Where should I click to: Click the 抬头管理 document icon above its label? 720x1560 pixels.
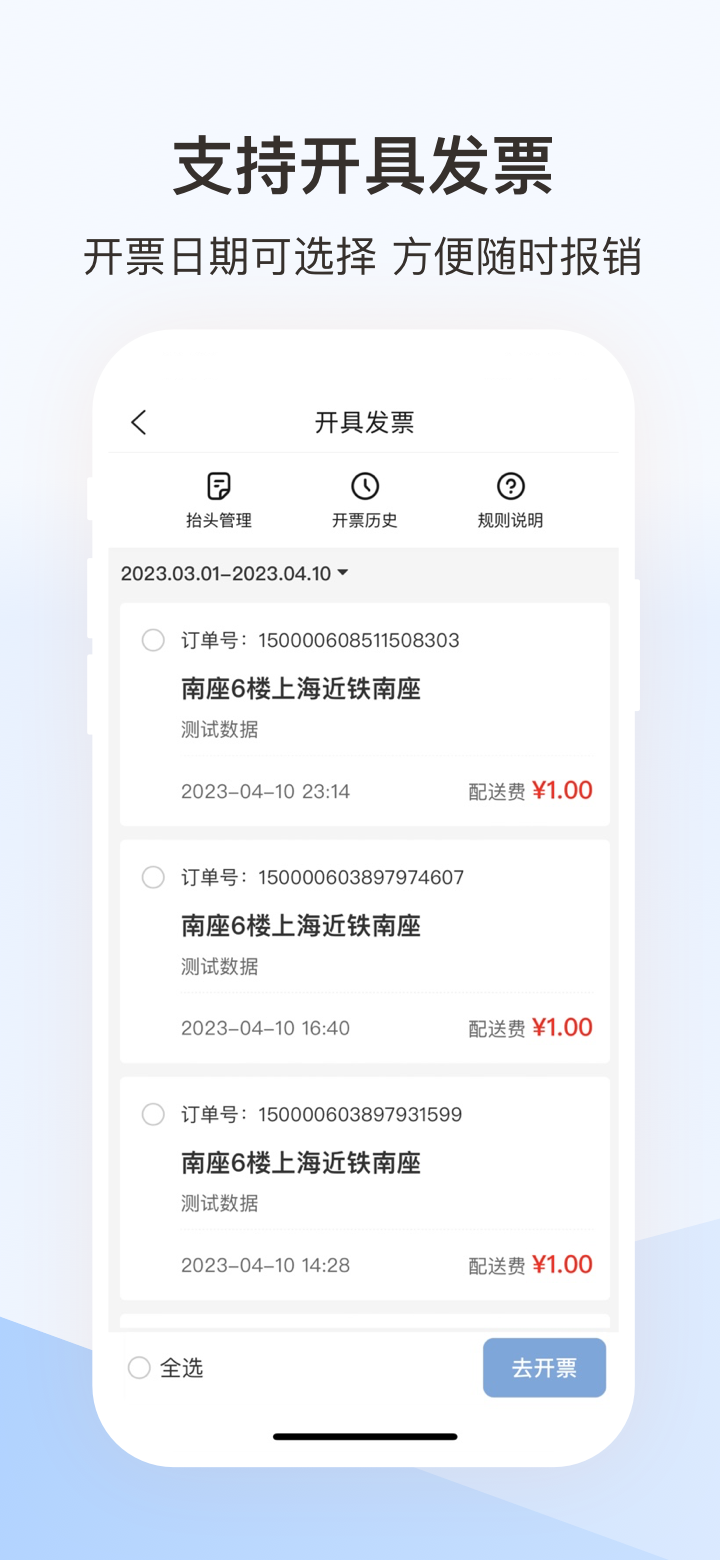click(x=218, y=487)
